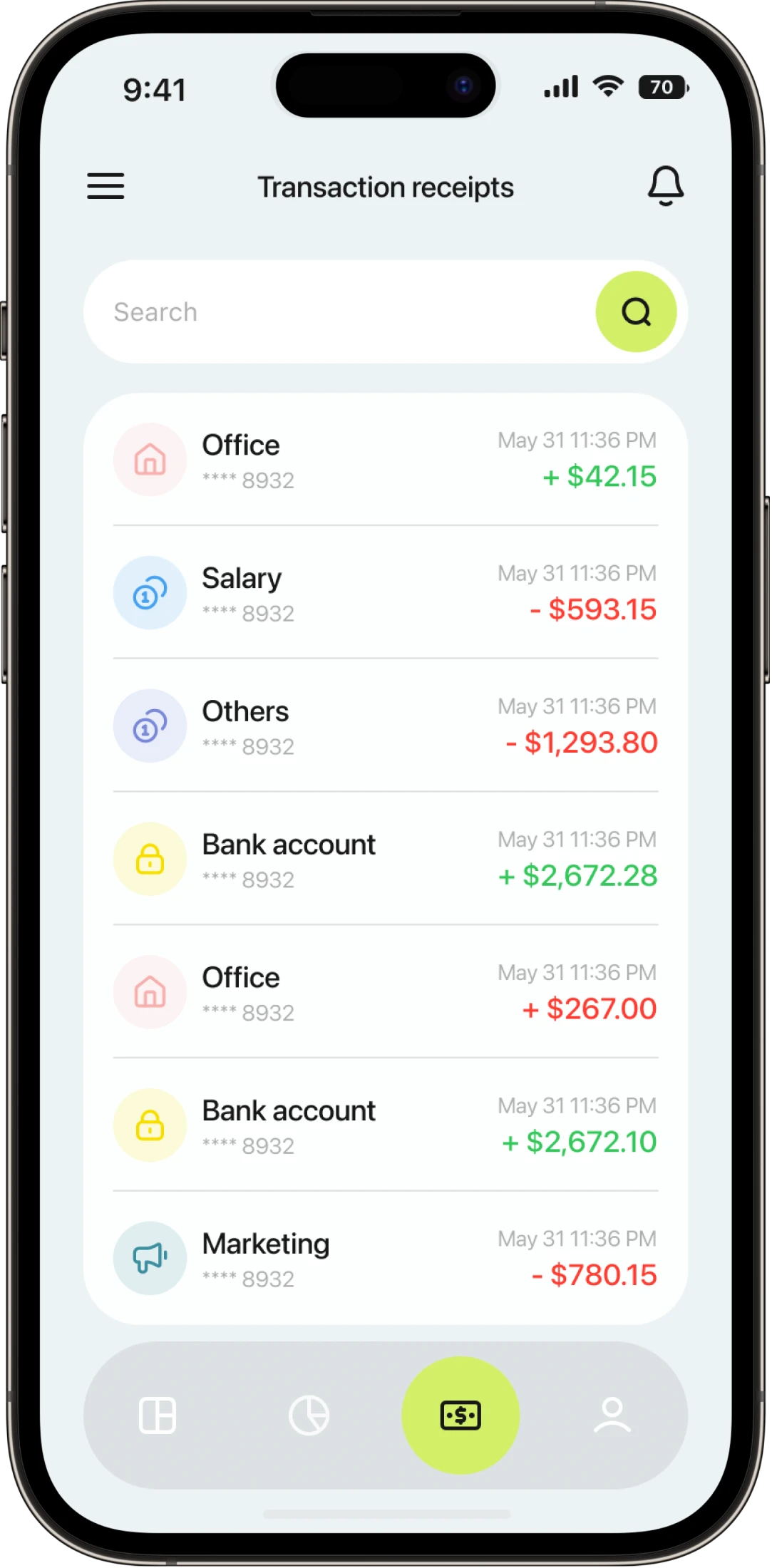Open the Office receipt for $267.00

click(385, 992)
